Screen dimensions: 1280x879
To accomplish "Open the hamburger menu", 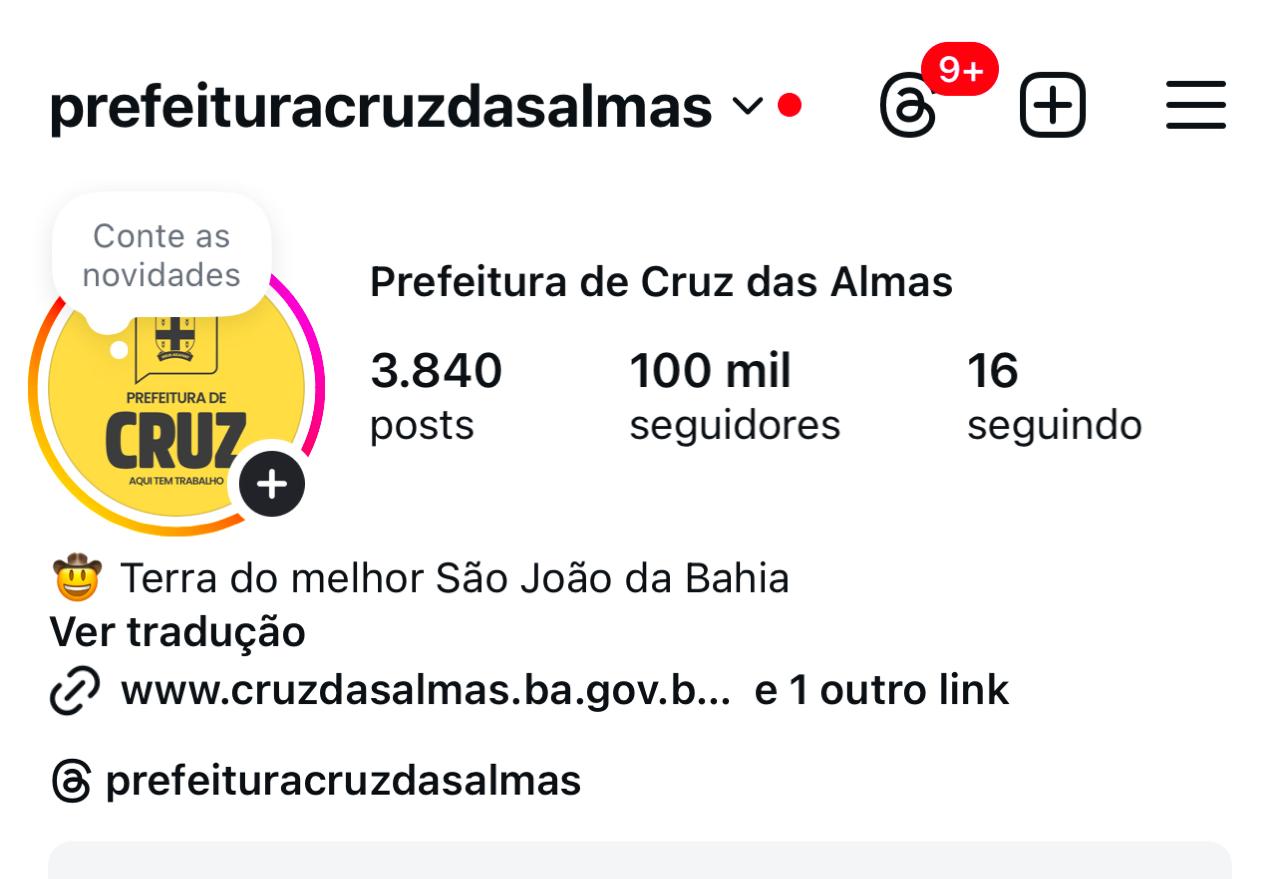I will (1195, 105).
